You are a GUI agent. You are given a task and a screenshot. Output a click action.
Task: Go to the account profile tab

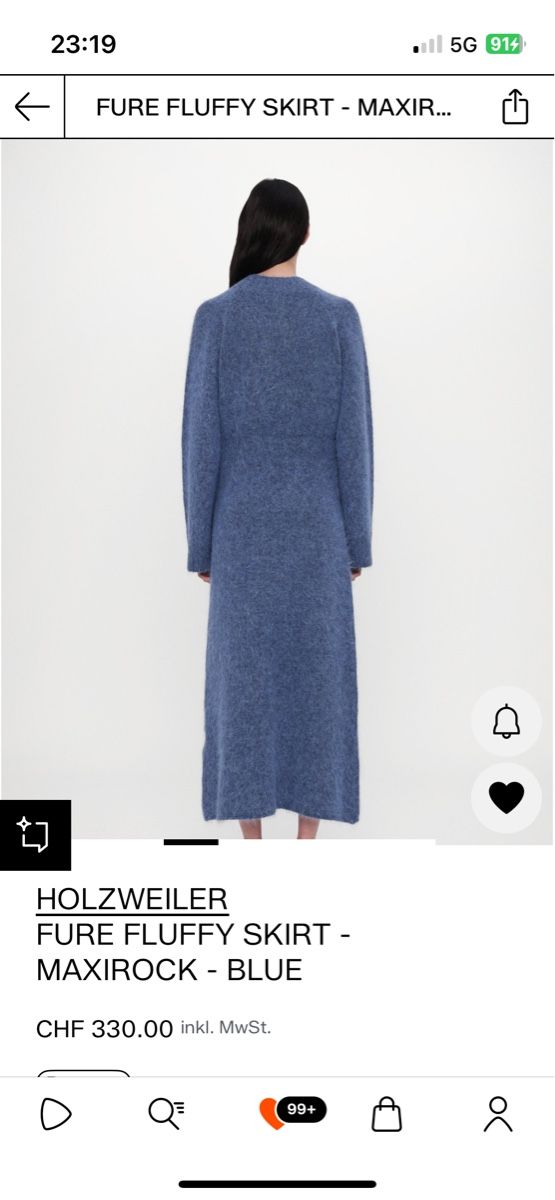point(497,1113)
